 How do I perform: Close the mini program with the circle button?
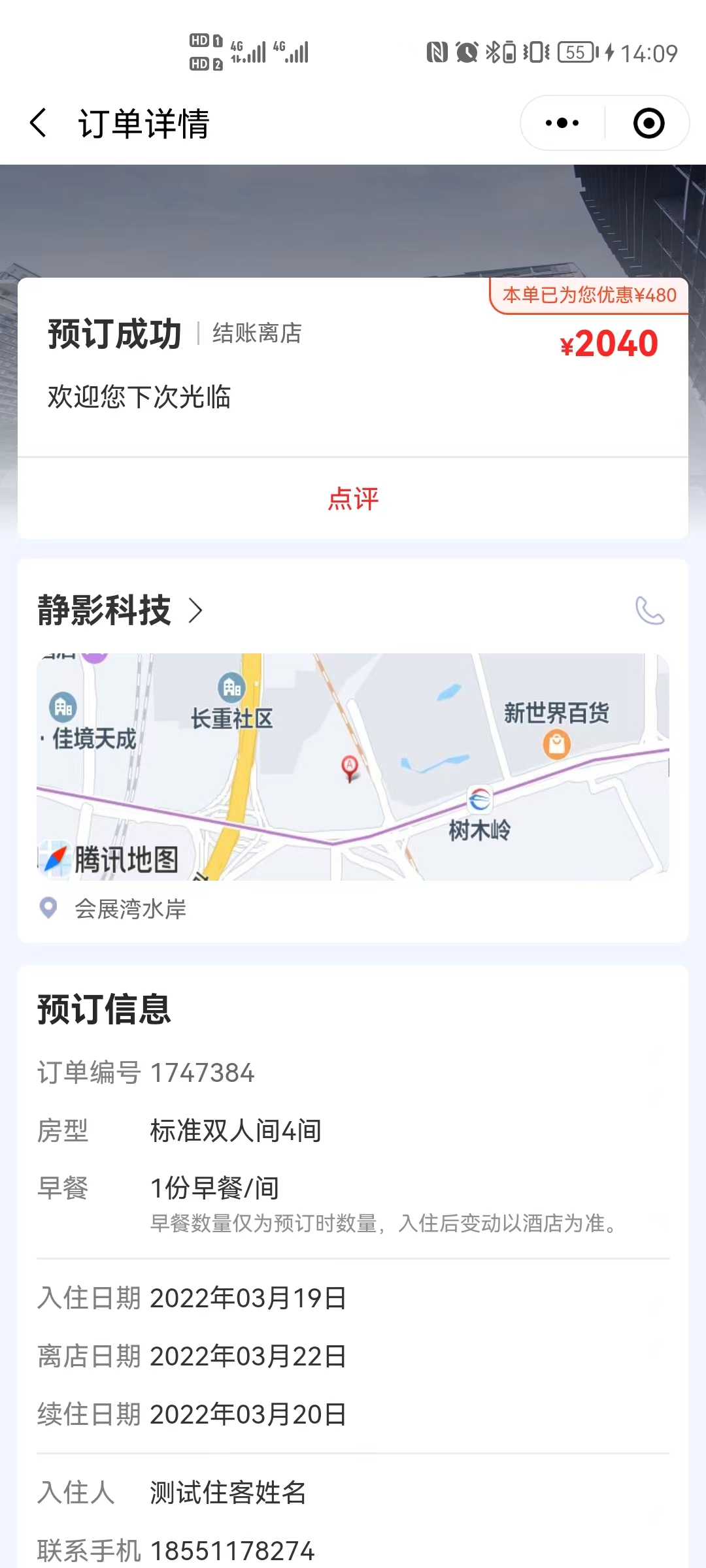[x=648, y=123]
